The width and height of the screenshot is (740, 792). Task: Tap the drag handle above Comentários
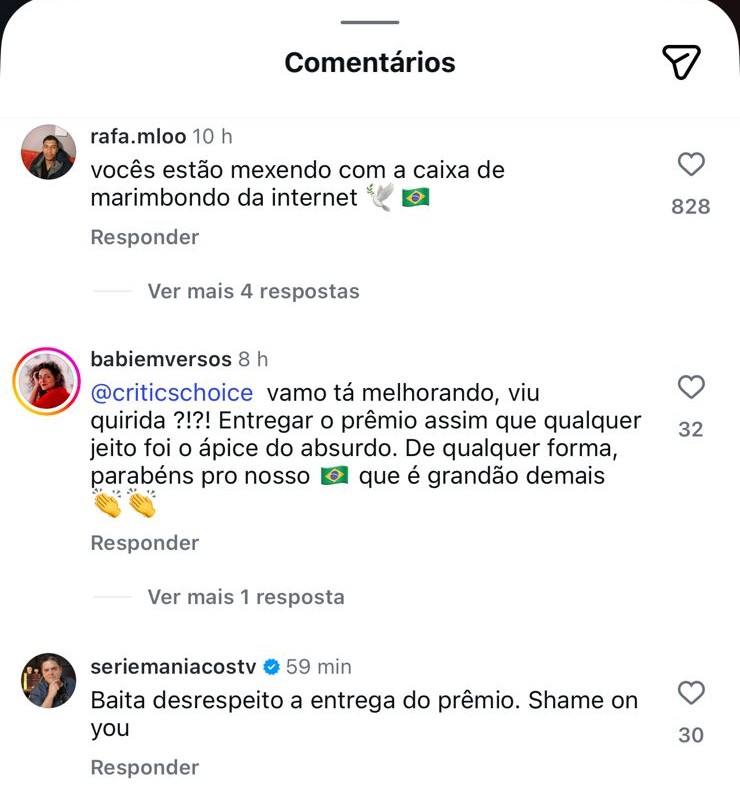click(369, 22)
